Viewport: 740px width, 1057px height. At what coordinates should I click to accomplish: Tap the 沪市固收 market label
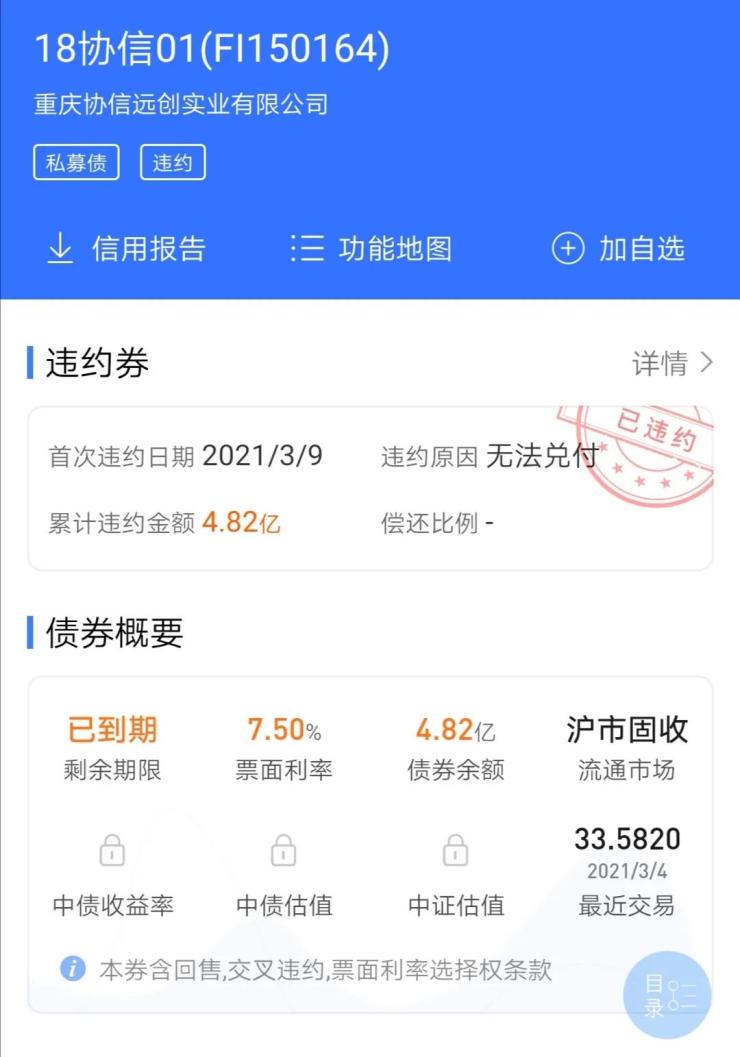pos(626,731)
